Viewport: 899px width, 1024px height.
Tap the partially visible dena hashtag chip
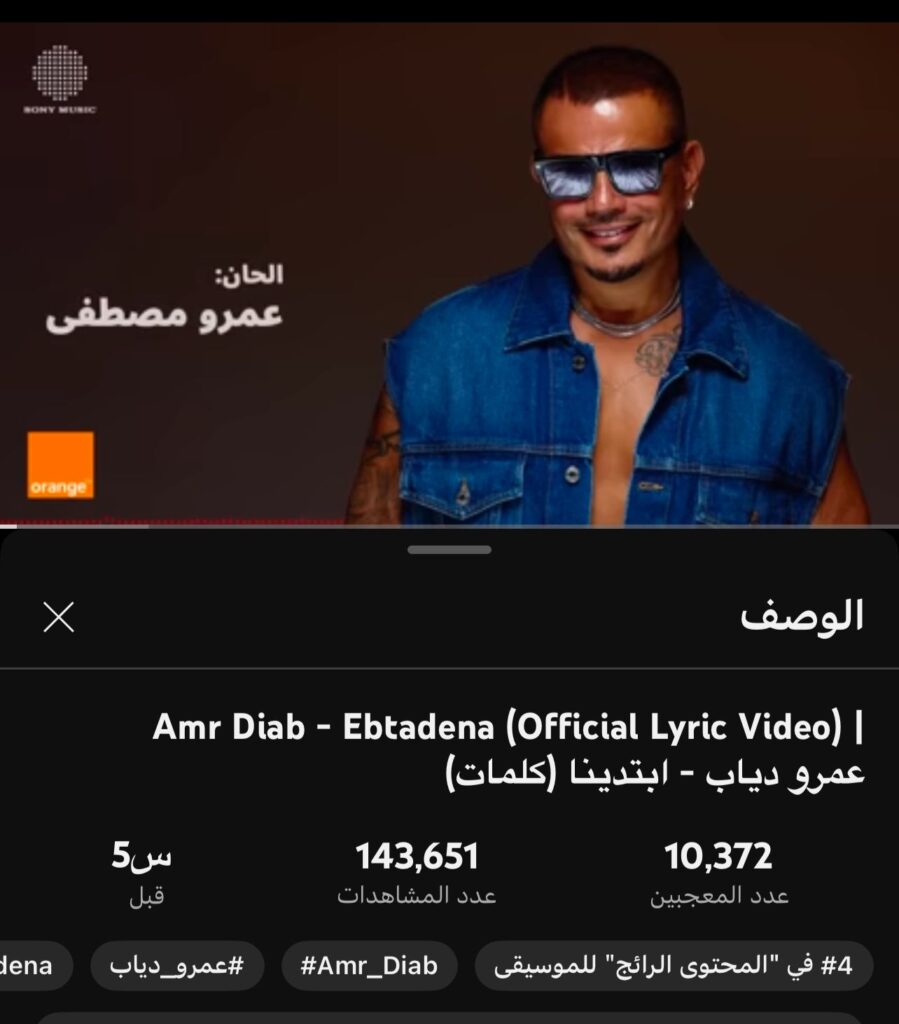coord(30,966)
